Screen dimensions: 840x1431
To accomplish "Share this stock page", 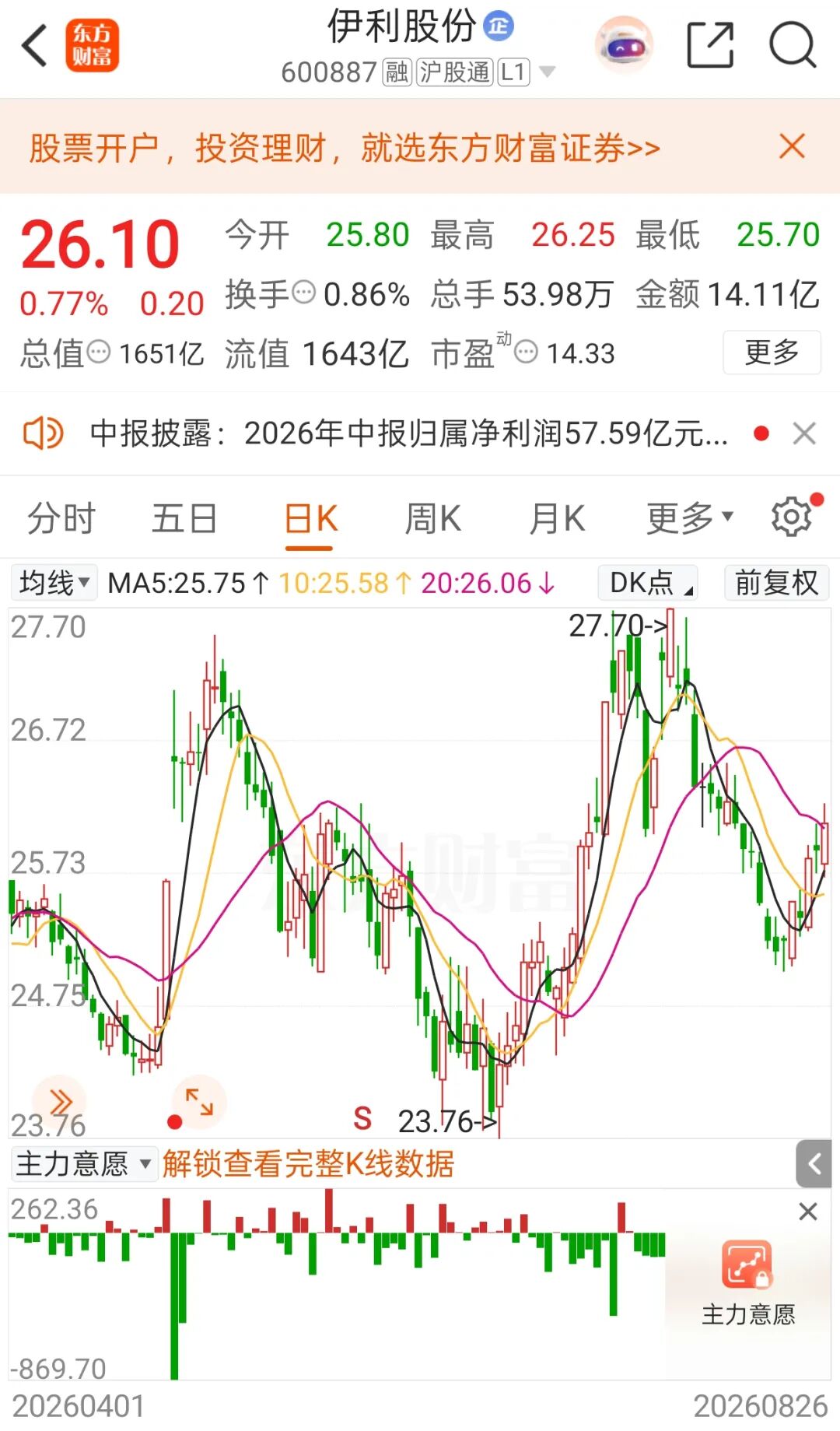I will click(711, 45).
